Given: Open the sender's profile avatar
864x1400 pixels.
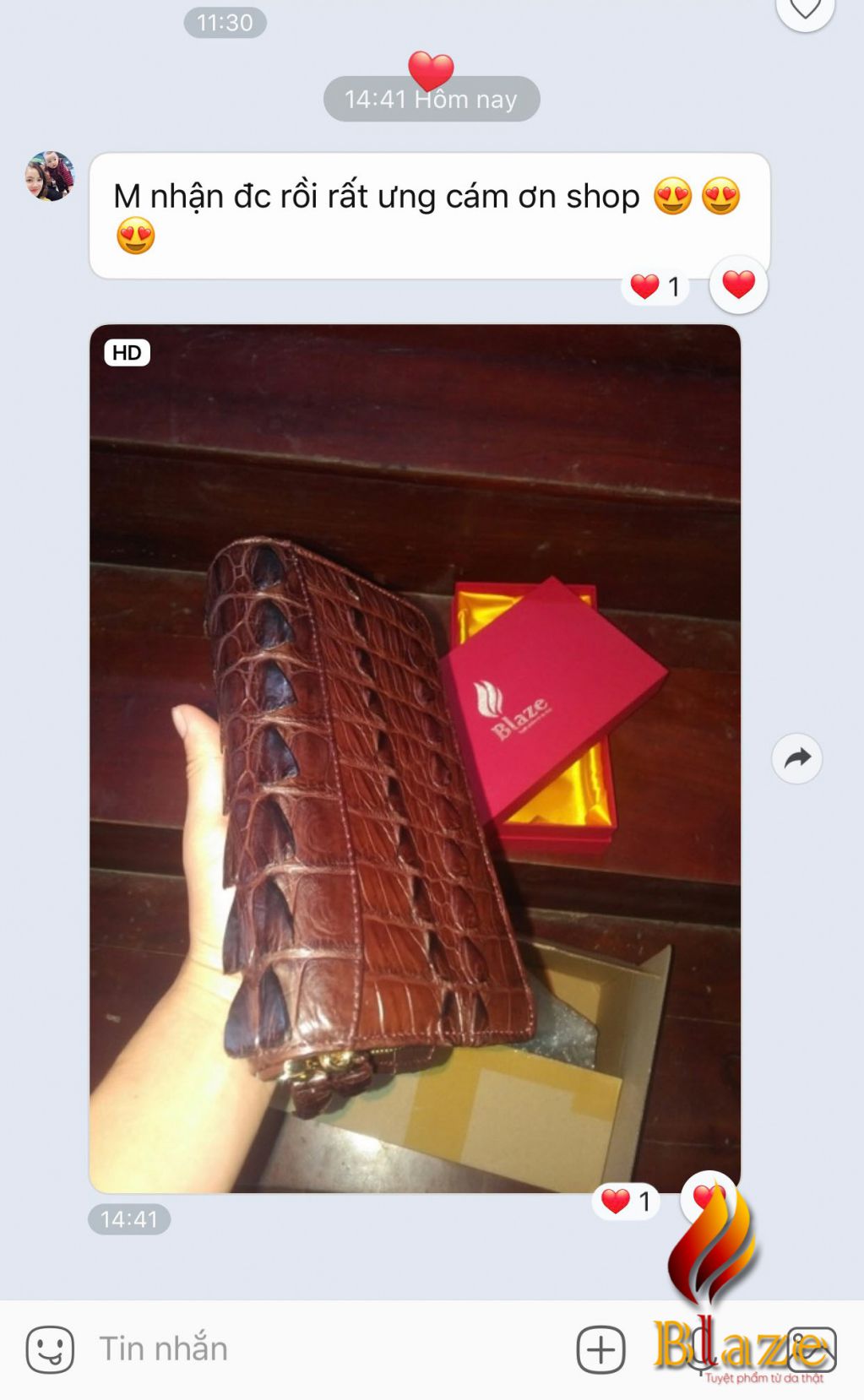Looking at the screenshot, I should point(50,176).
